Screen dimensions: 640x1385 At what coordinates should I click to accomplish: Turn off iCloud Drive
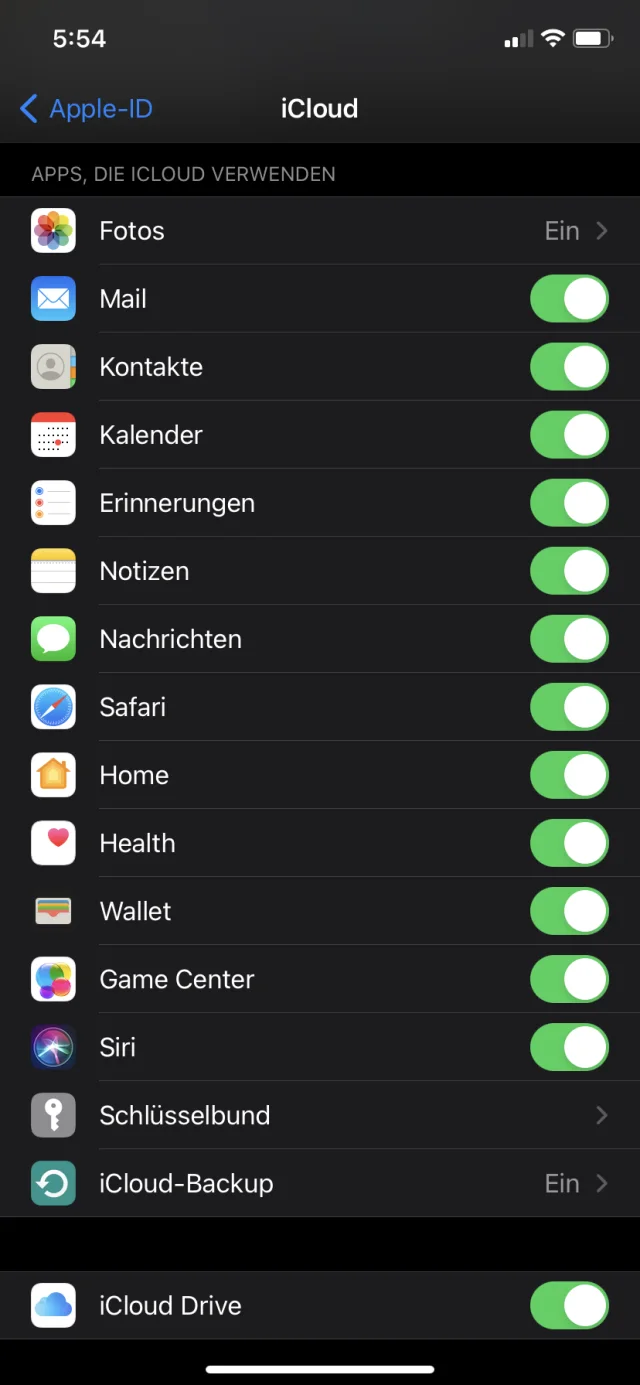click(x=568, y=1305)
